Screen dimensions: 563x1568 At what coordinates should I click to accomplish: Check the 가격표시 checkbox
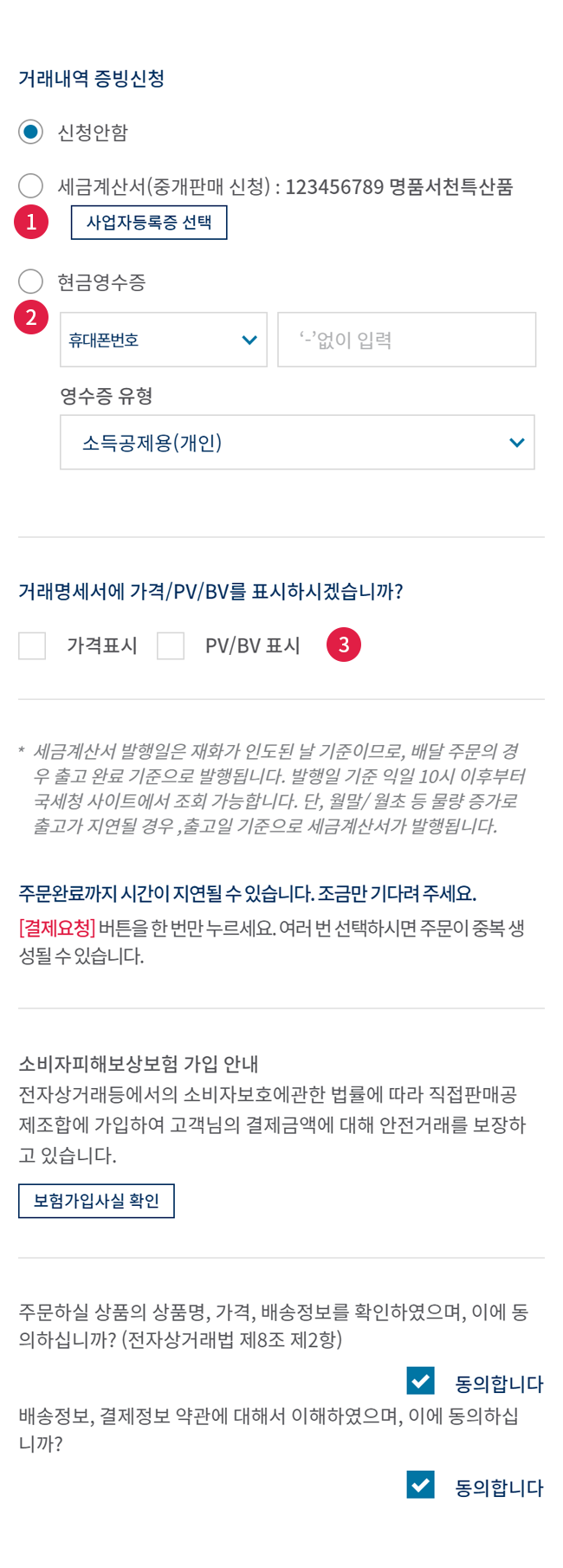click(32, 645)
